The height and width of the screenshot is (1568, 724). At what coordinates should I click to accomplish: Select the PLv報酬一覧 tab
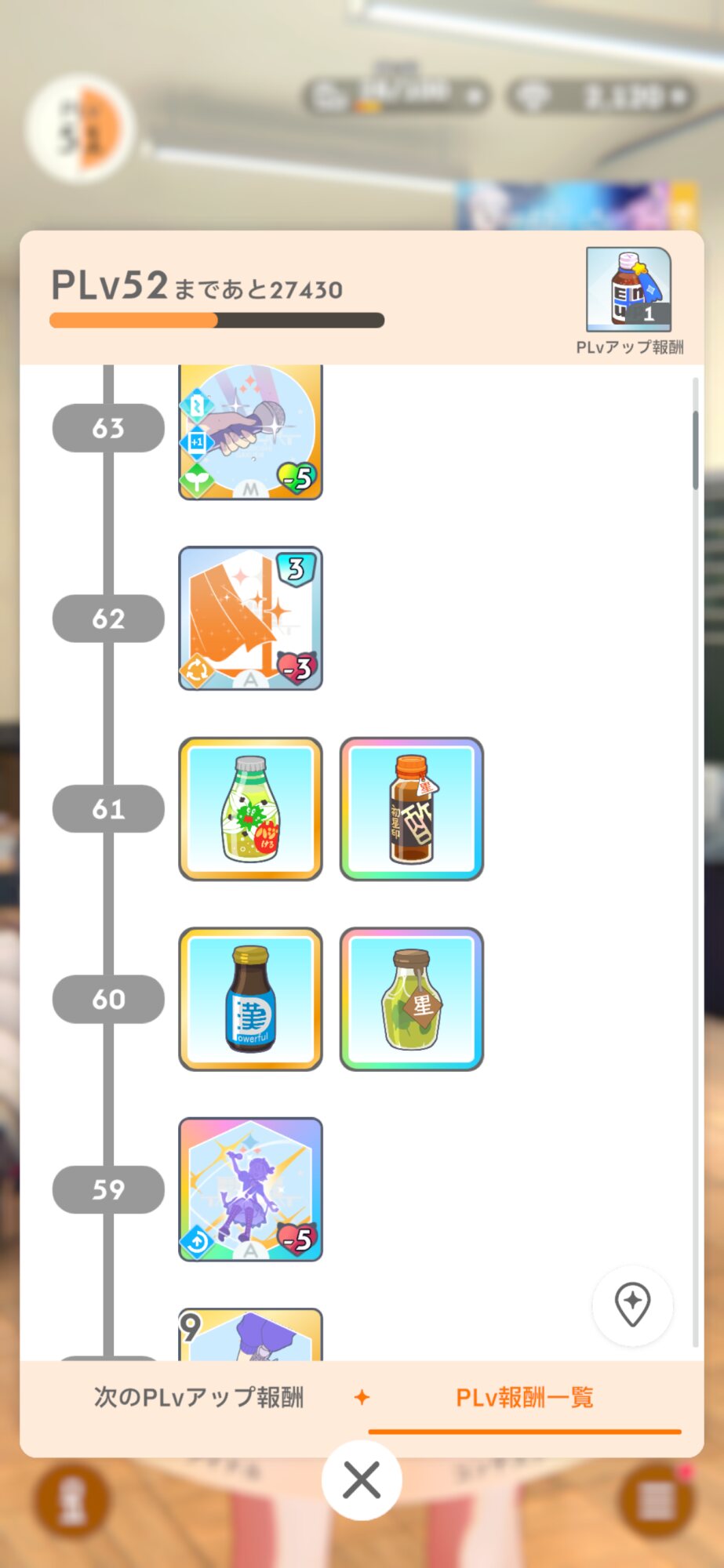(525, 1397)
